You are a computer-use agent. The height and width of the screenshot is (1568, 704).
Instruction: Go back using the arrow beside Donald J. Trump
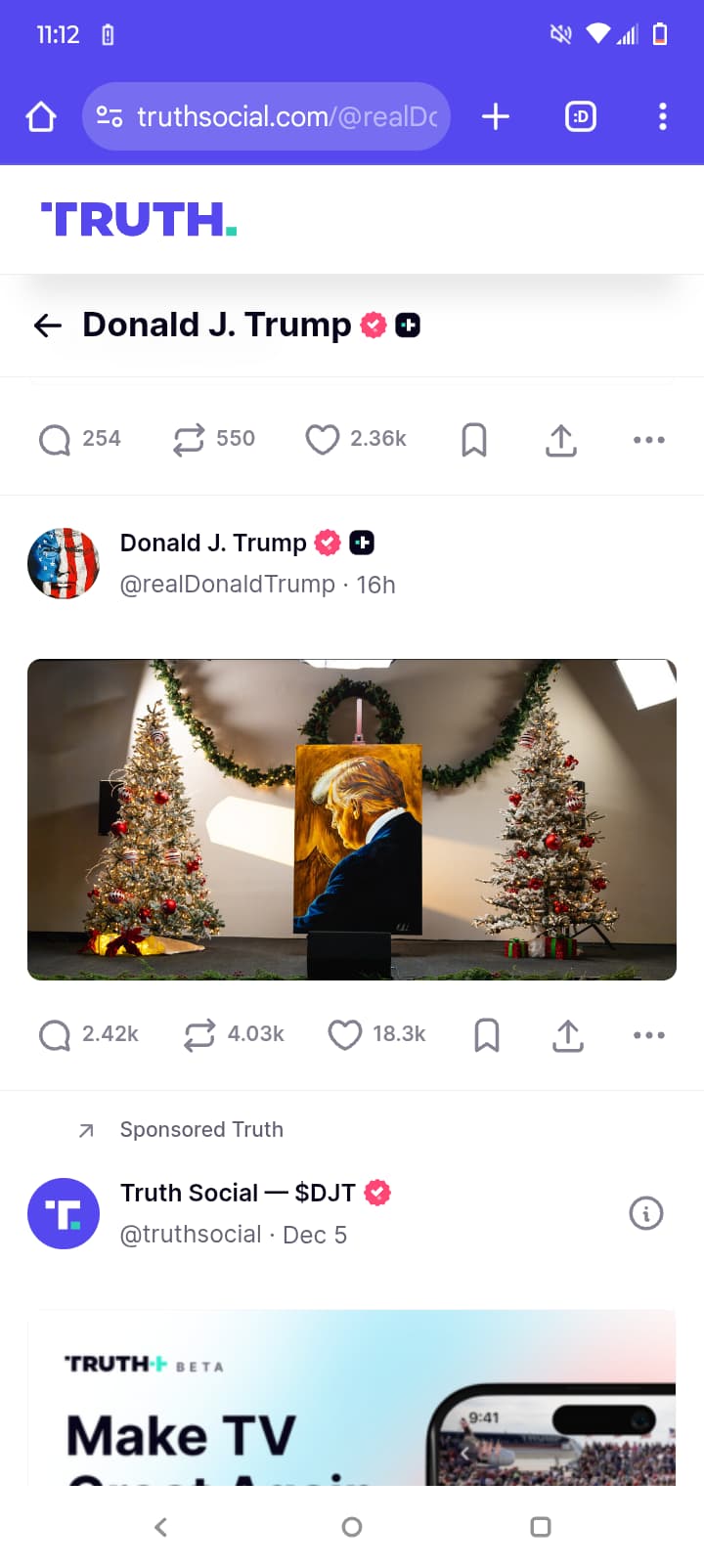pyautogui.click(x=47, y=326)
